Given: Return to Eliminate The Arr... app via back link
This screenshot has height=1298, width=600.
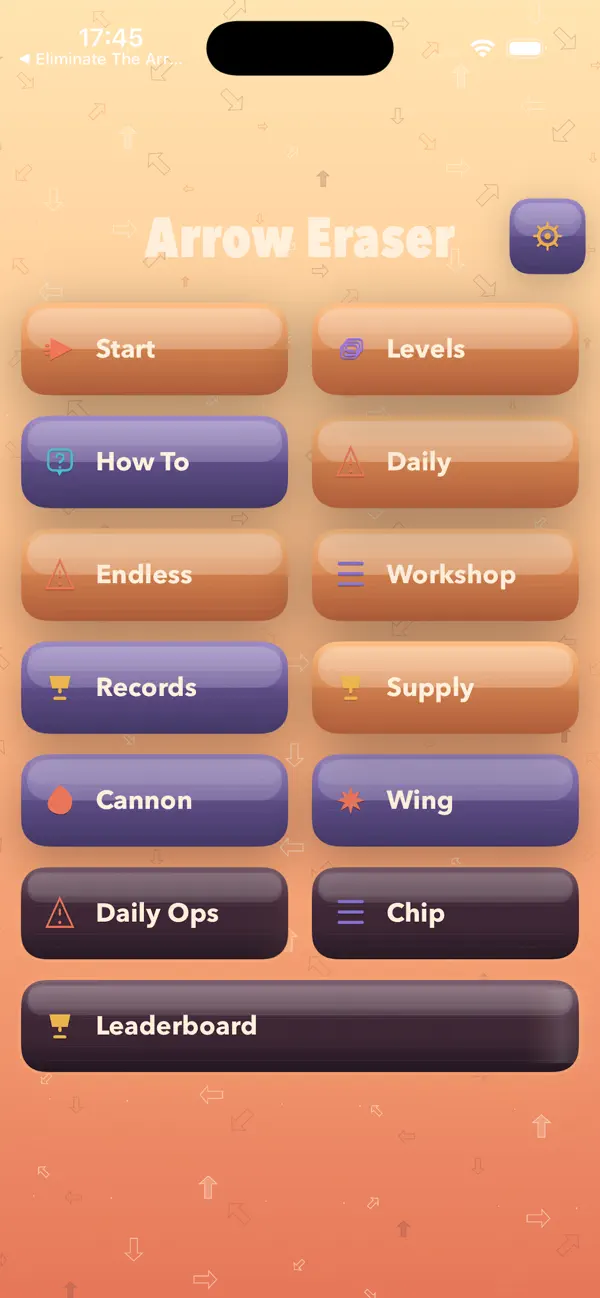Looking at the screenshot, I should 101,59.
